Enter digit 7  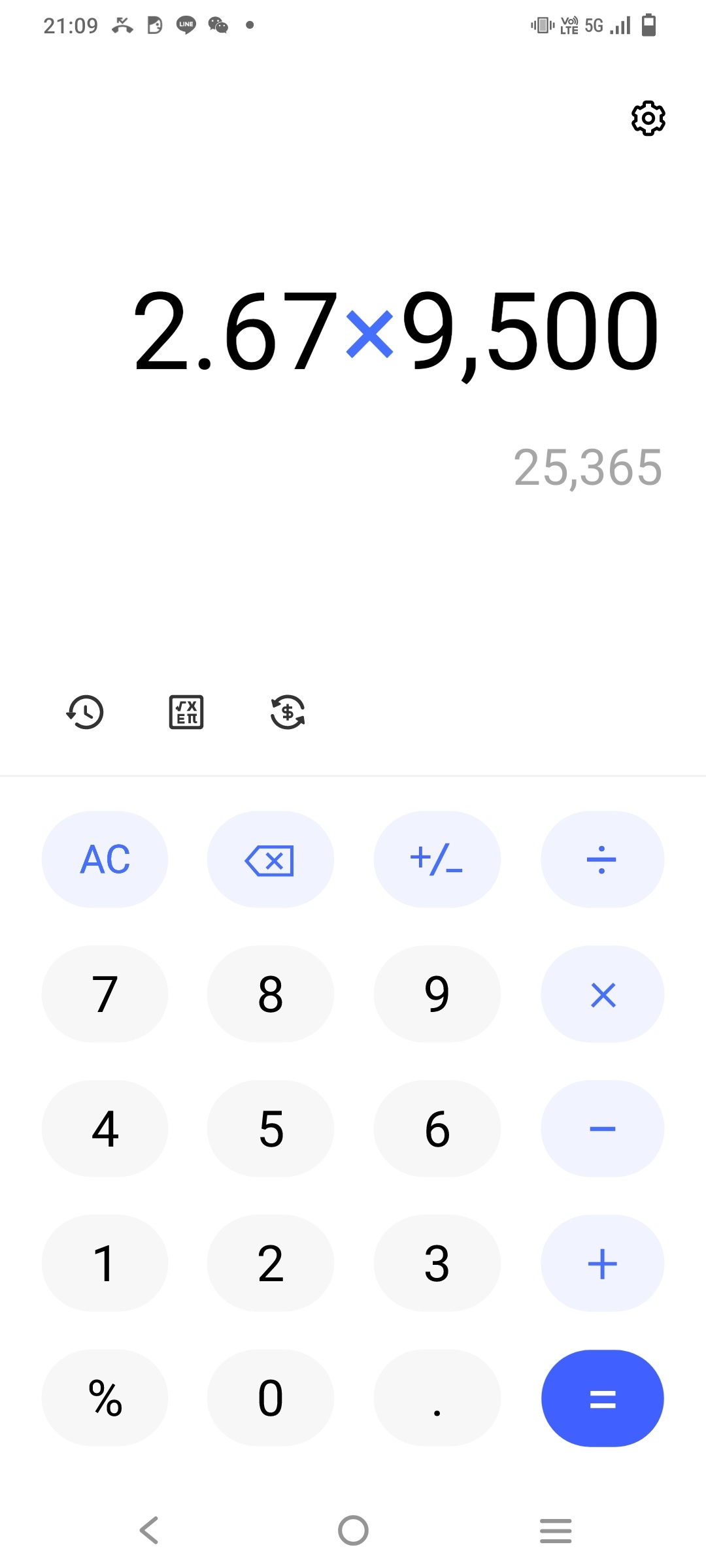pyautogui.click(x=105, y=994)
